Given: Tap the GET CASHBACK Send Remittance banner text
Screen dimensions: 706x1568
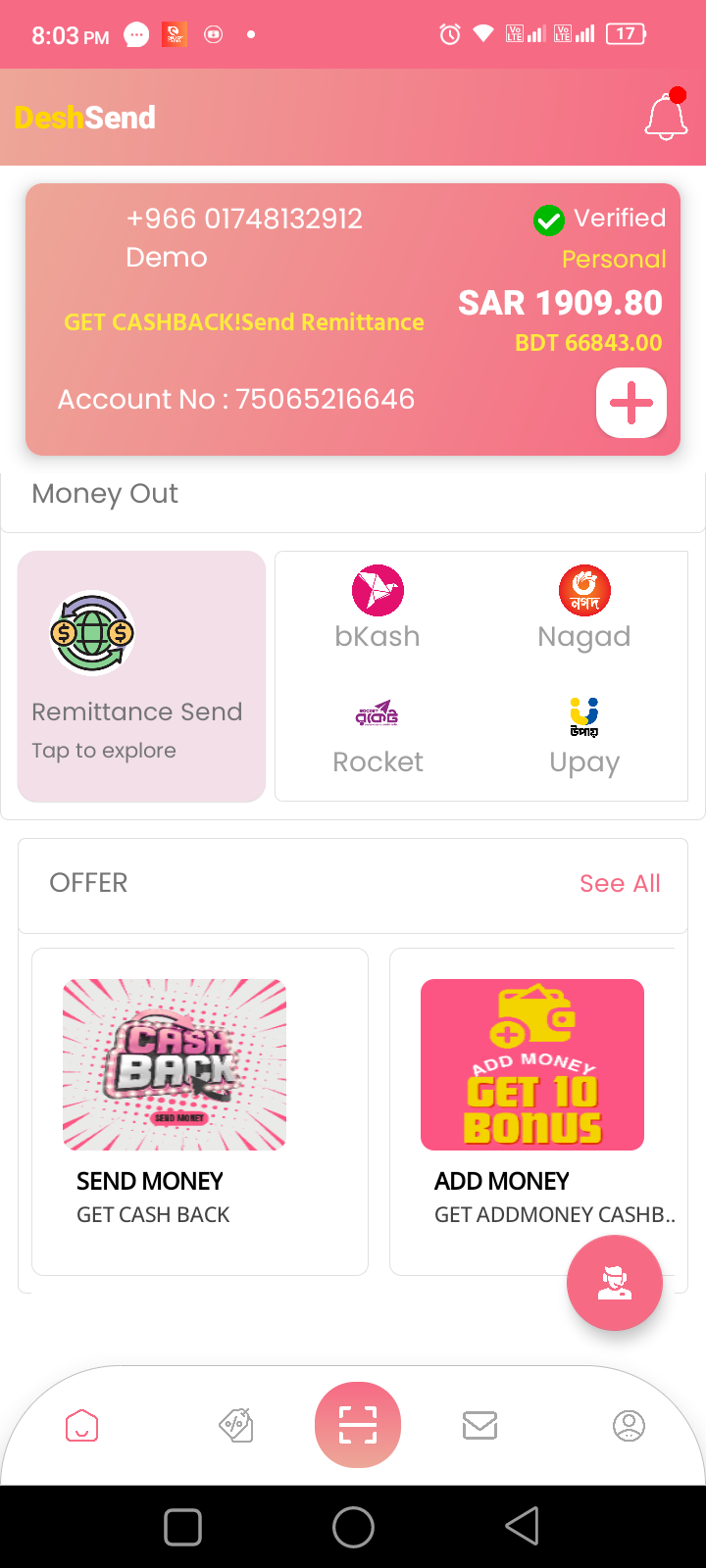Looking at the screenshot, I should 243,321.
